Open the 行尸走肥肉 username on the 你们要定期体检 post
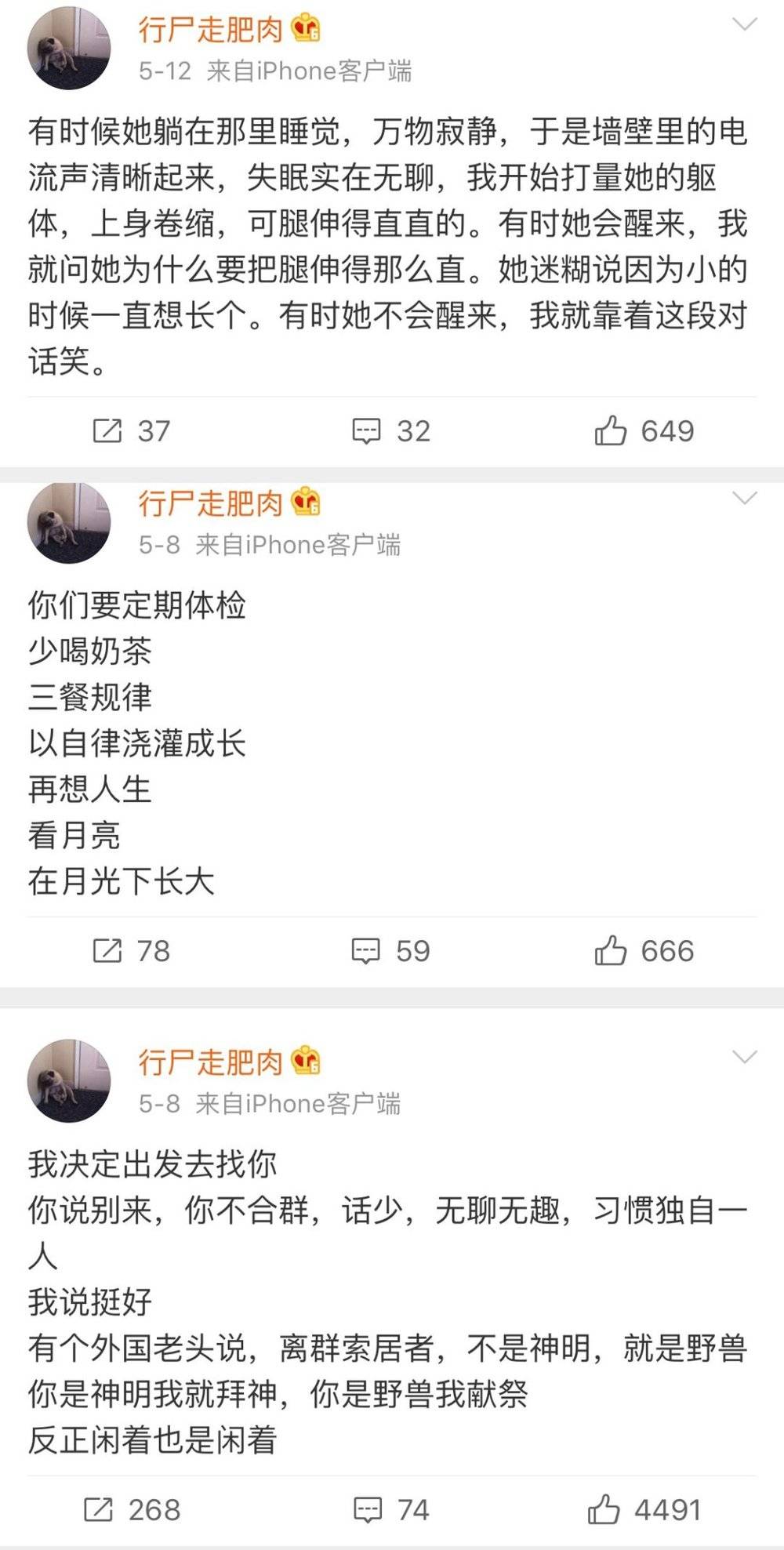The width and height of the screenshot is (784, 1550). click(210, 503)
